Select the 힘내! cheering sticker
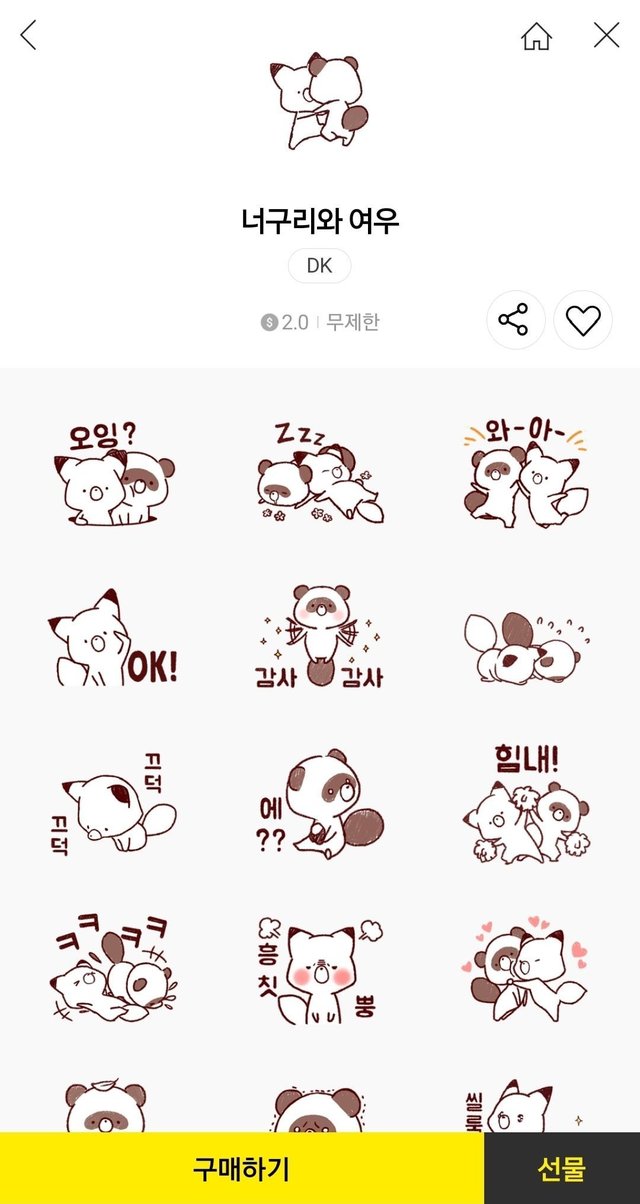640x1204 pixels. tap(526, 804)
